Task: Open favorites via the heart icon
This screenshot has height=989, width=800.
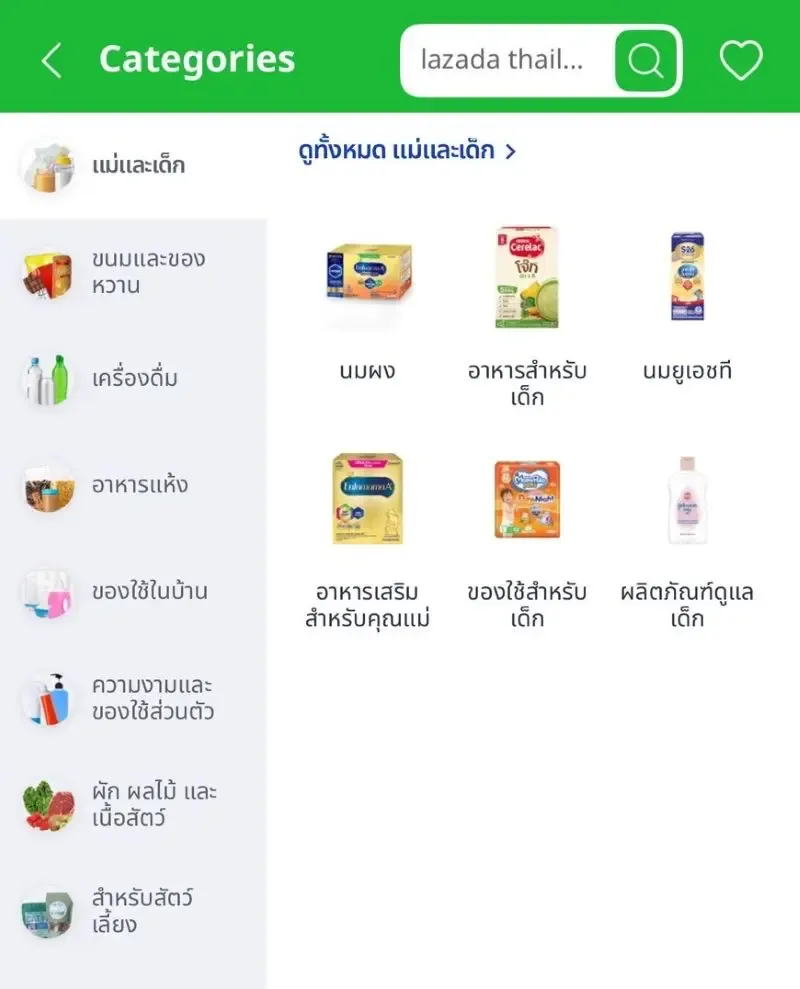Action: [x=739, y=60]
